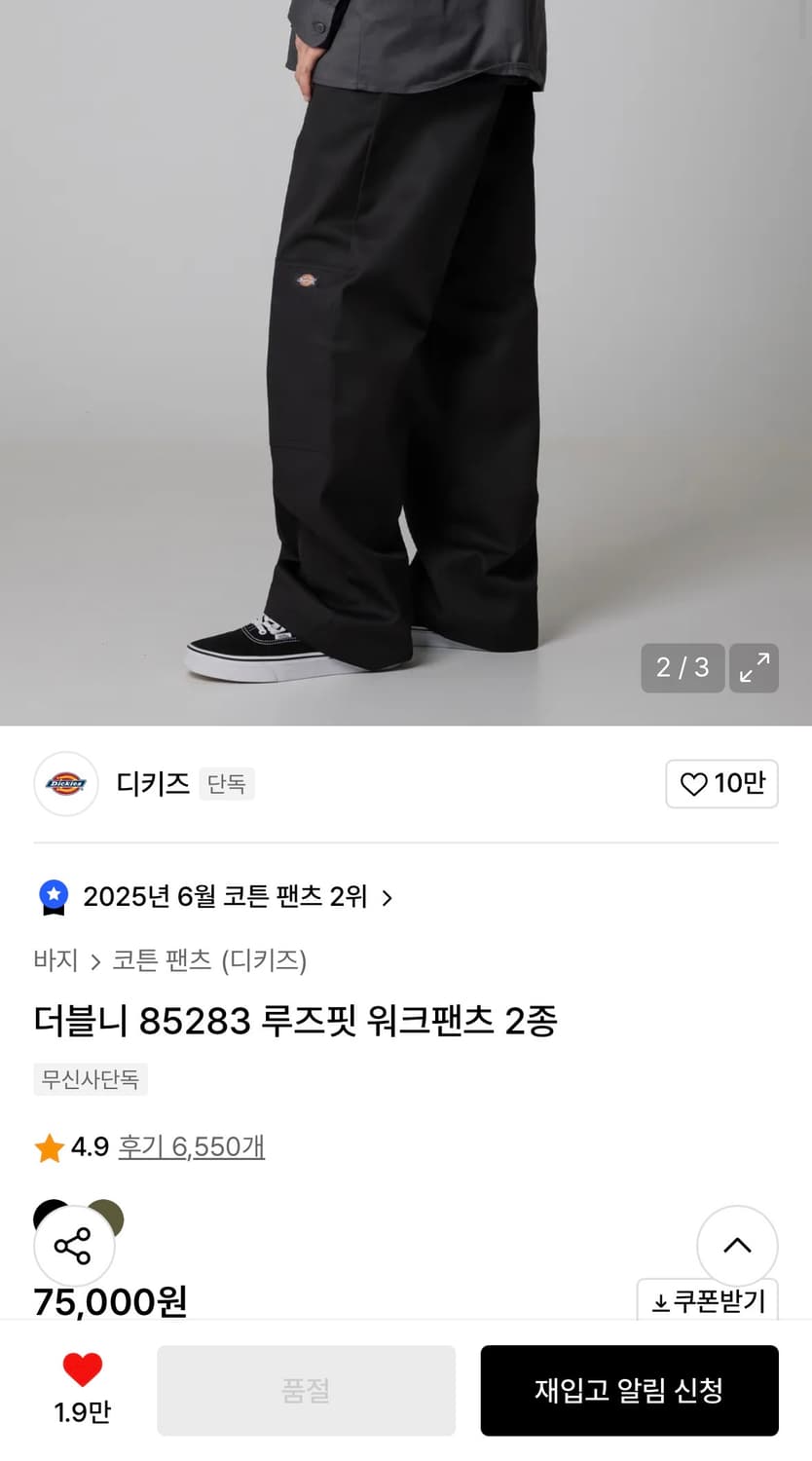Viewport: 812px width, 1461px height.
Task: Click chevron between 바지 and 코튼 팬츠
Action: [x=94, y=960]
